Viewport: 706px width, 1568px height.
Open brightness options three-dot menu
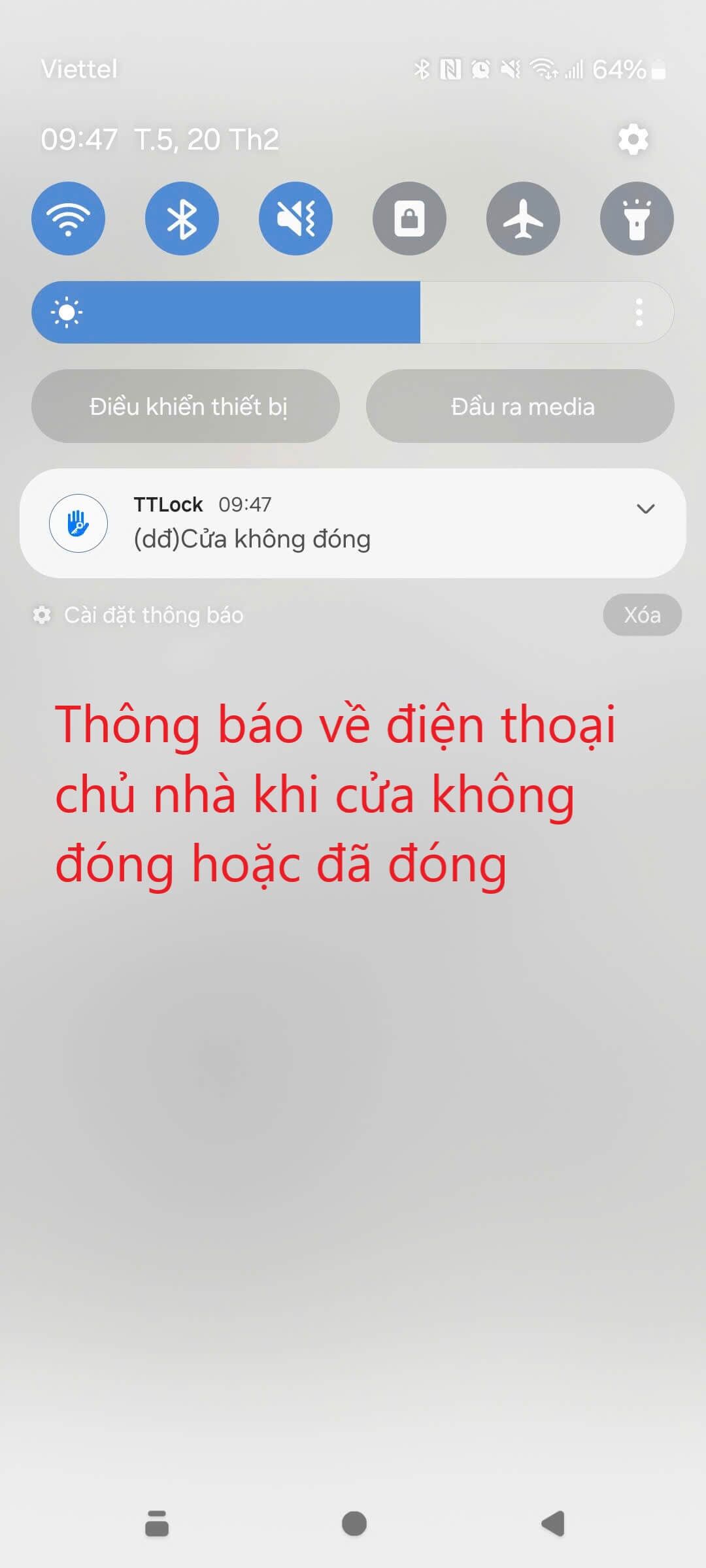(639, 312)
